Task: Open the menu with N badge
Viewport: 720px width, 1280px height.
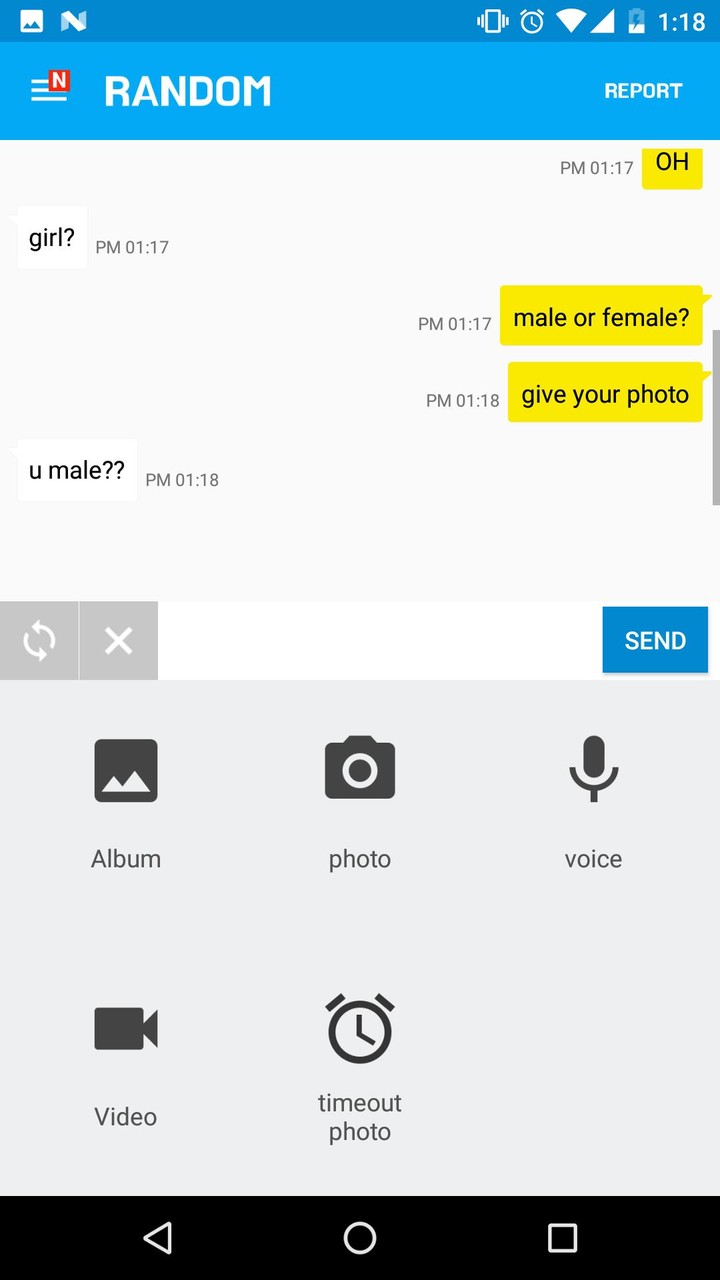Action: click(49, 90)
